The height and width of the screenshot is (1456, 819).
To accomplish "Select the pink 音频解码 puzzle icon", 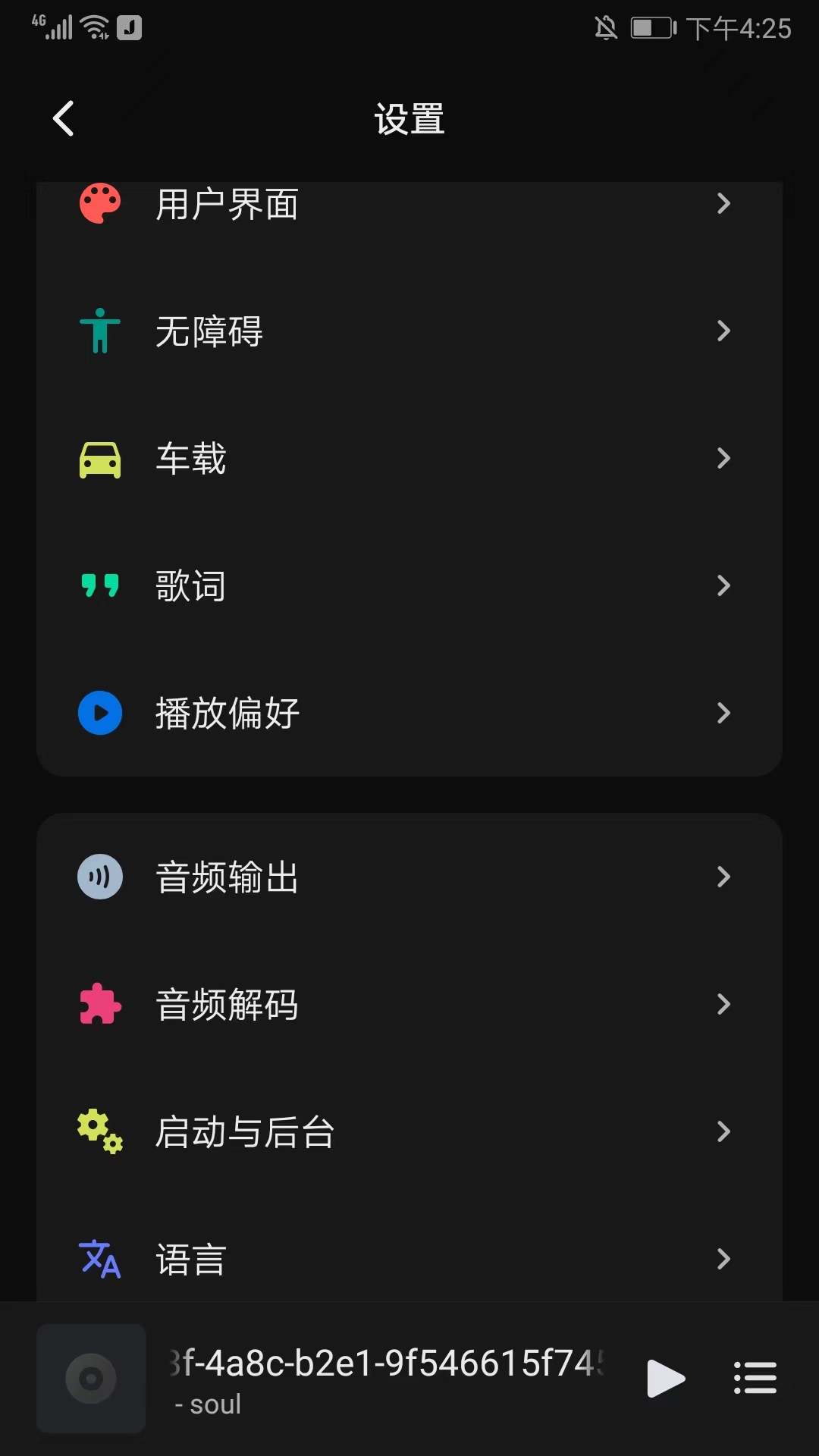I will 99,1004.
